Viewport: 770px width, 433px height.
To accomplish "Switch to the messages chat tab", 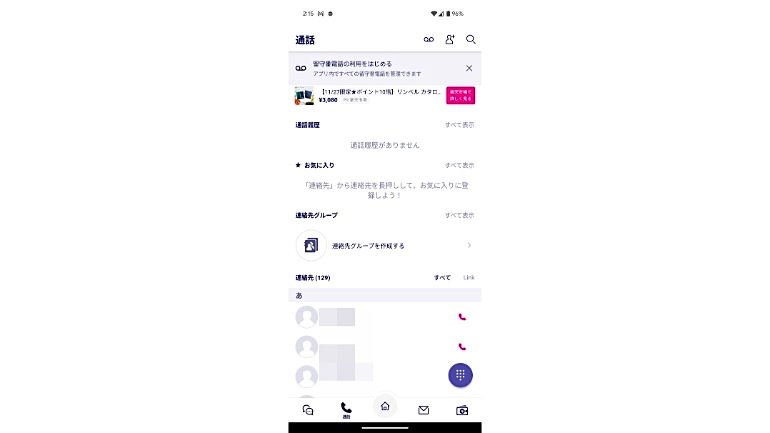I will (x=308, y=410).
